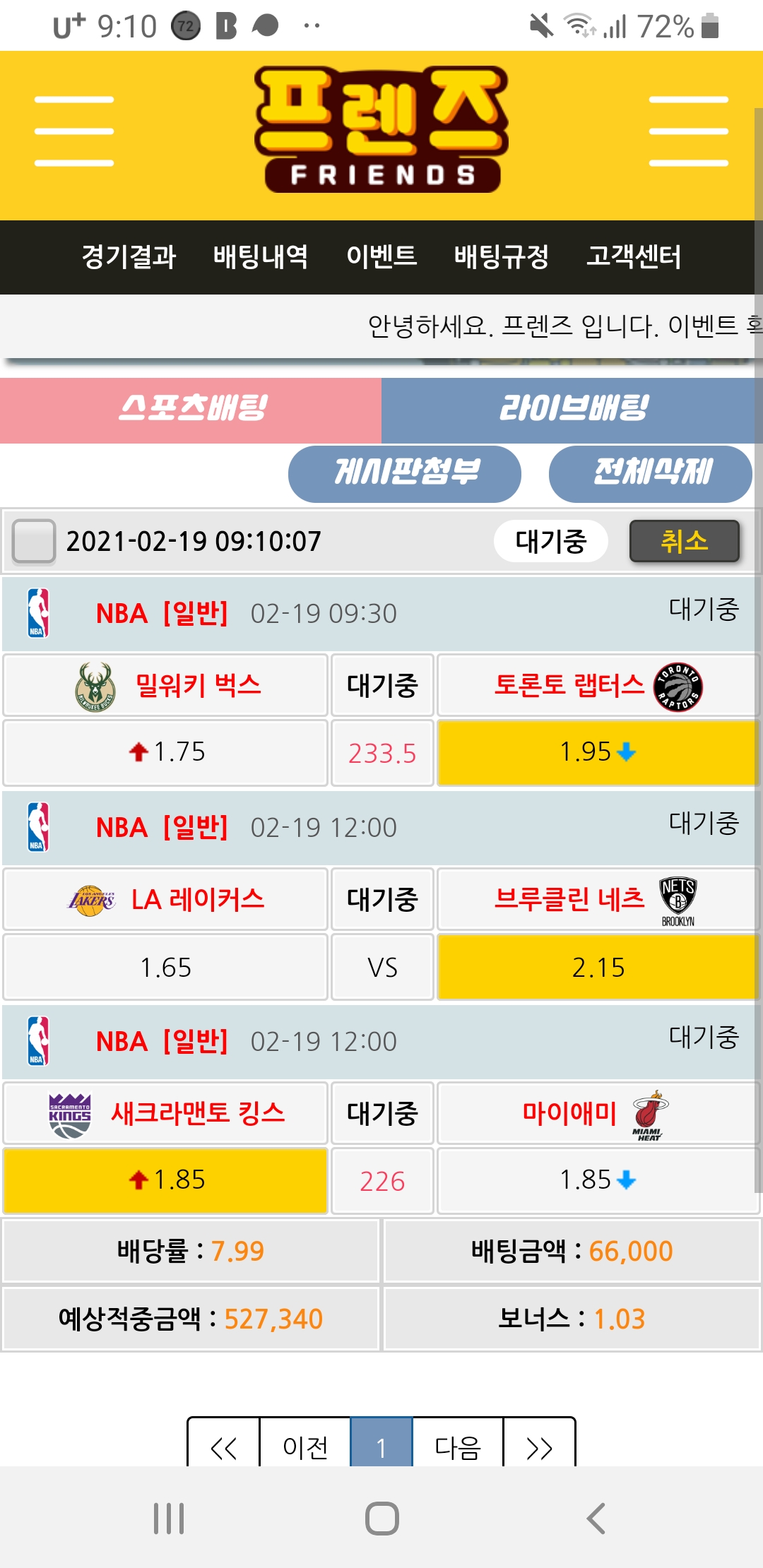763x1568 pixels.
Task: Cancel the bet with 취소
Action: pos(684,542)
